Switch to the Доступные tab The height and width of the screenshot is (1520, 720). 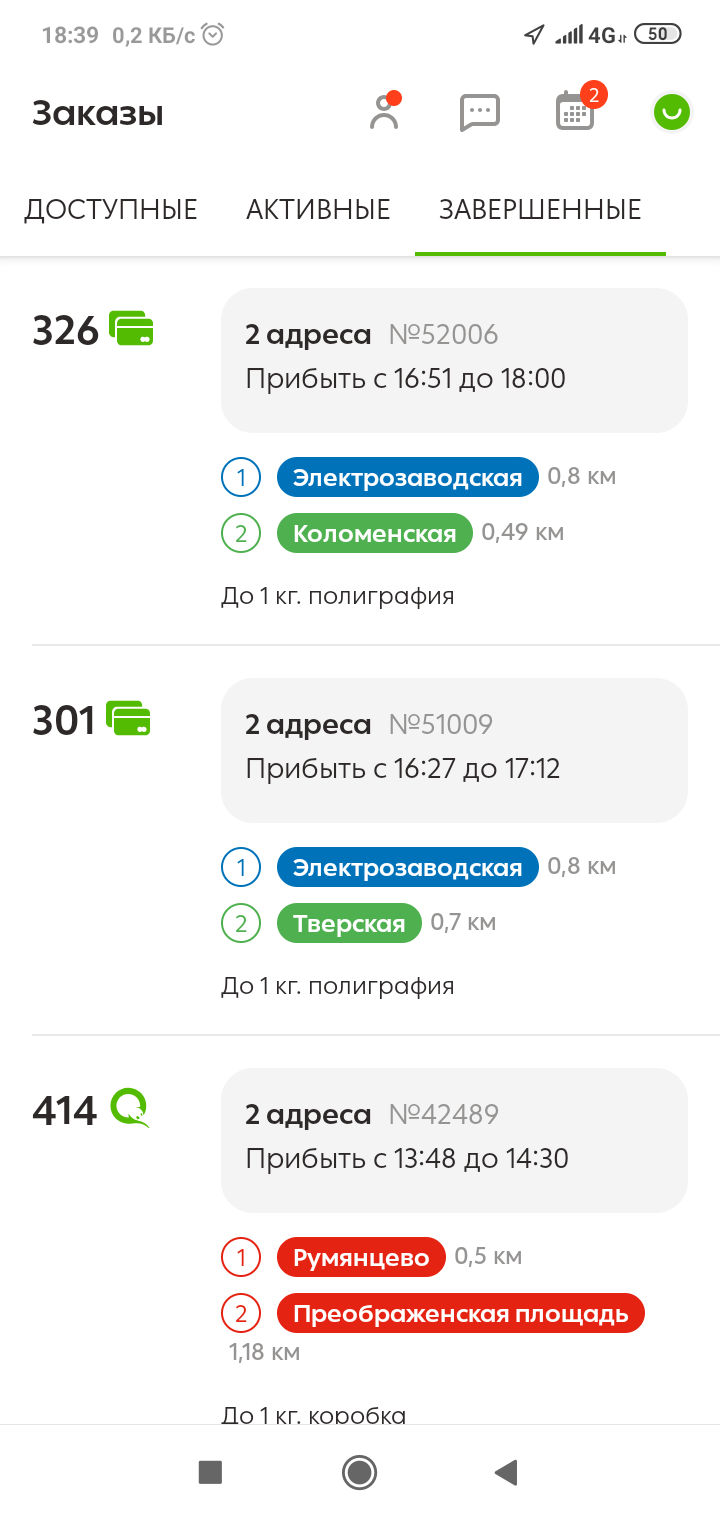[111, 210]
